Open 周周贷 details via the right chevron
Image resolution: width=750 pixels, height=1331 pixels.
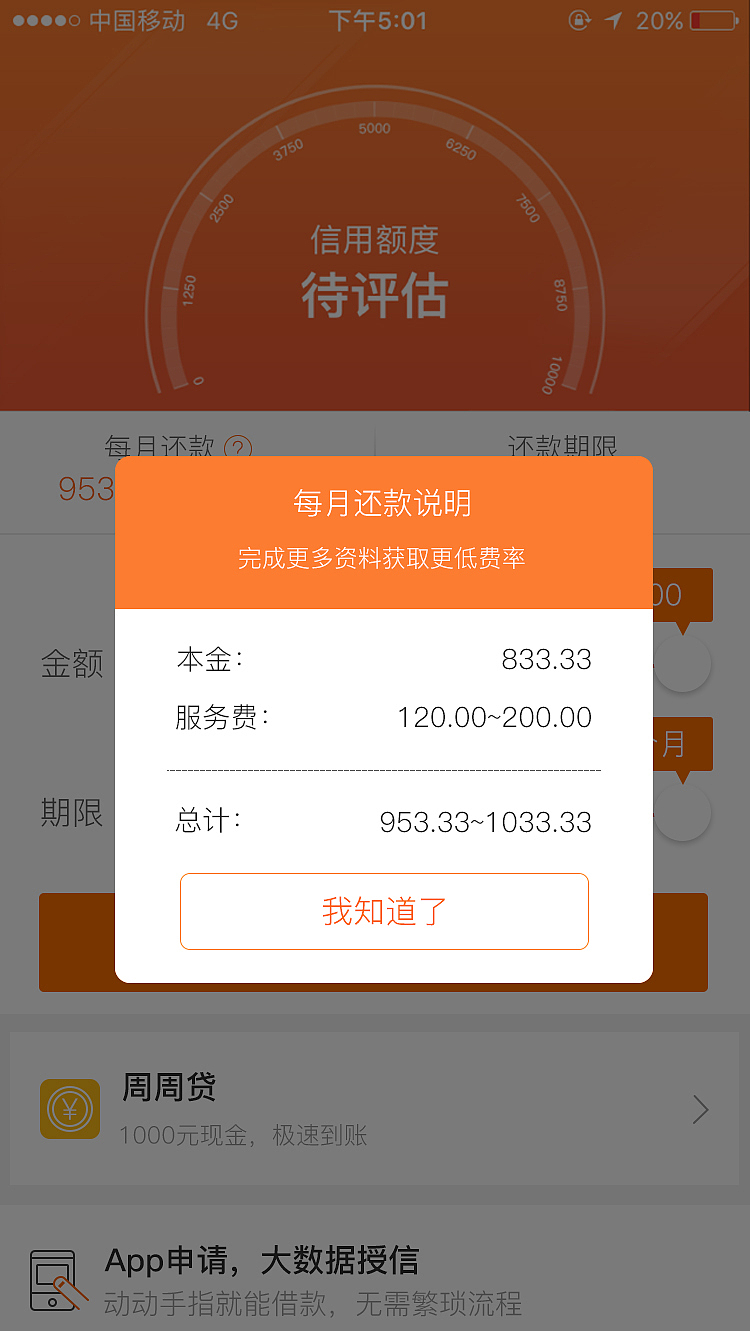pyautogui.click(x=700, y=1108)
